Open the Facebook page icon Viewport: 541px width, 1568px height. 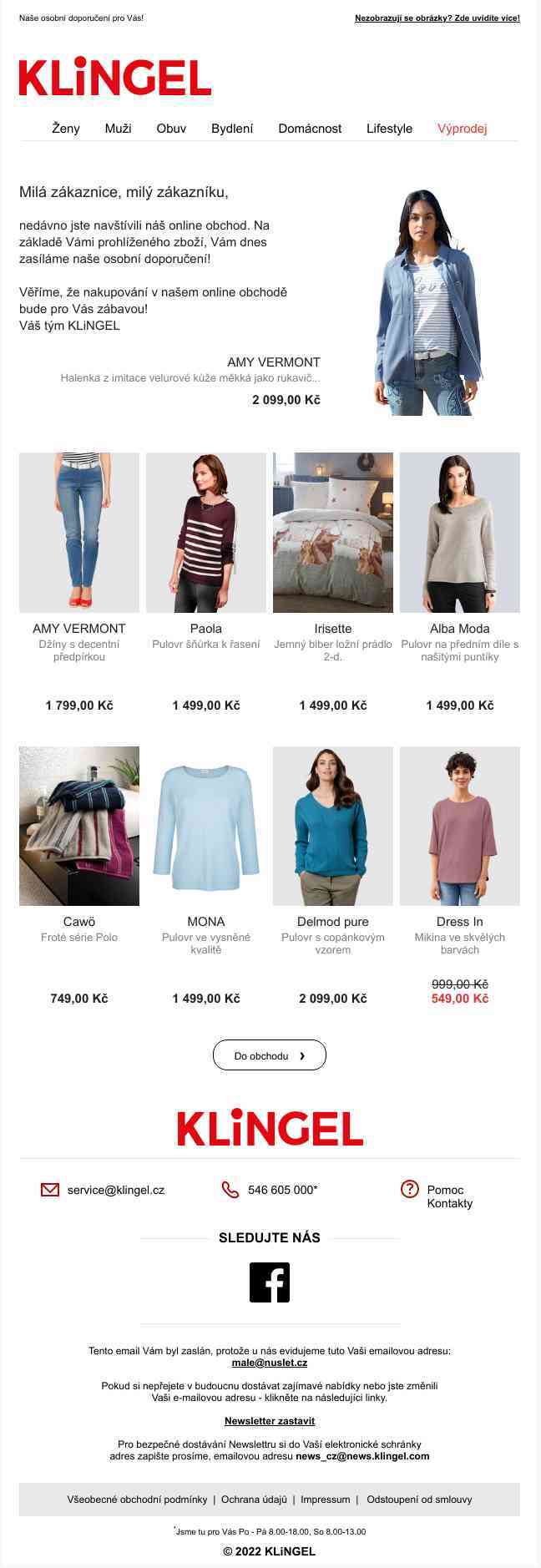(x=270, y=1282)
